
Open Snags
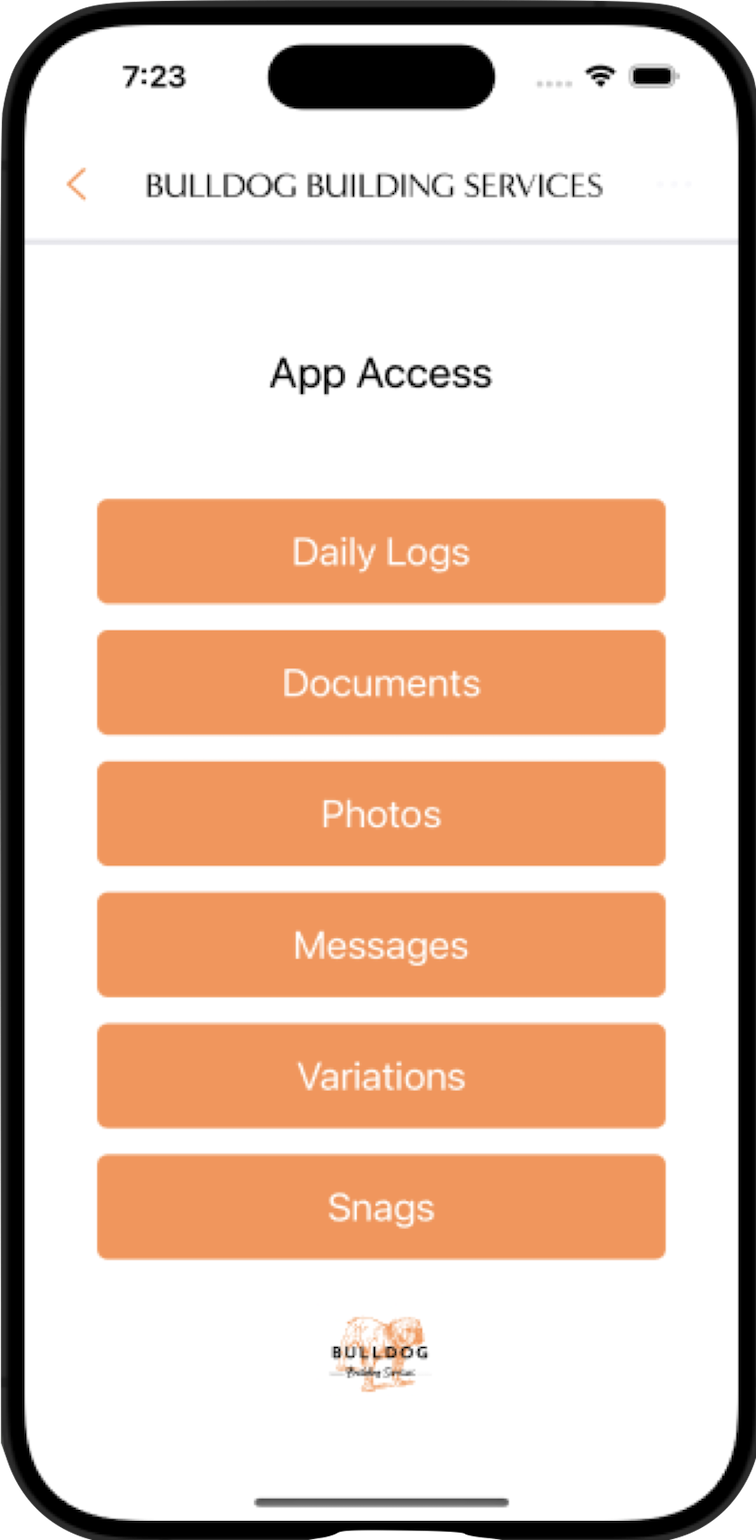380,1207
